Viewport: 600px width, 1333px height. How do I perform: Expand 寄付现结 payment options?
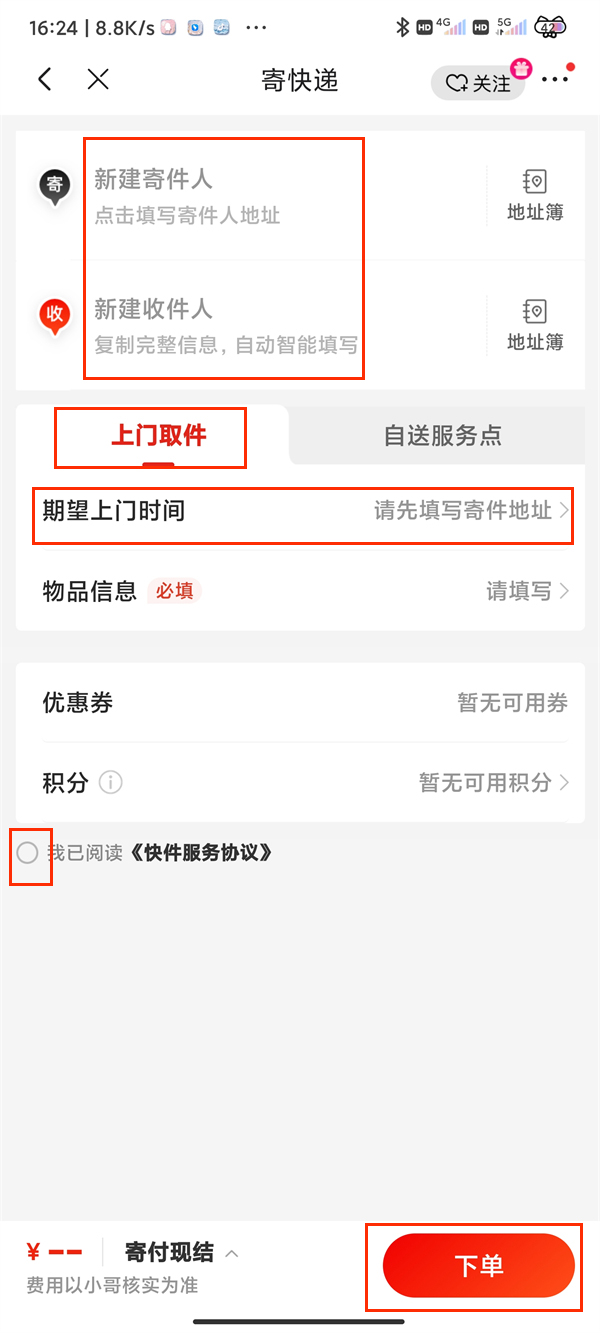182,1252
